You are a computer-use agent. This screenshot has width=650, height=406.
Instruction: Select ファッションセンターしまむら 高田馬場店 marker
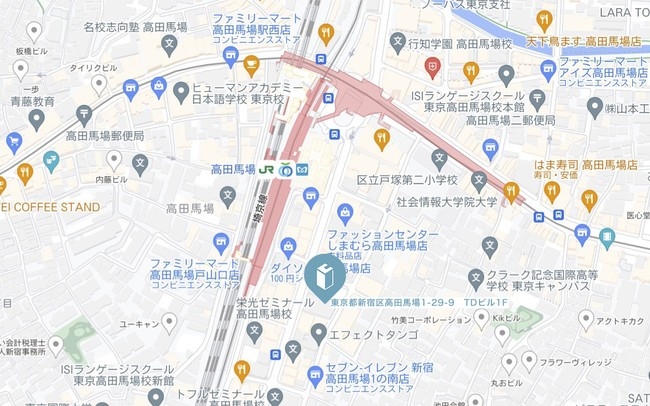346,213
